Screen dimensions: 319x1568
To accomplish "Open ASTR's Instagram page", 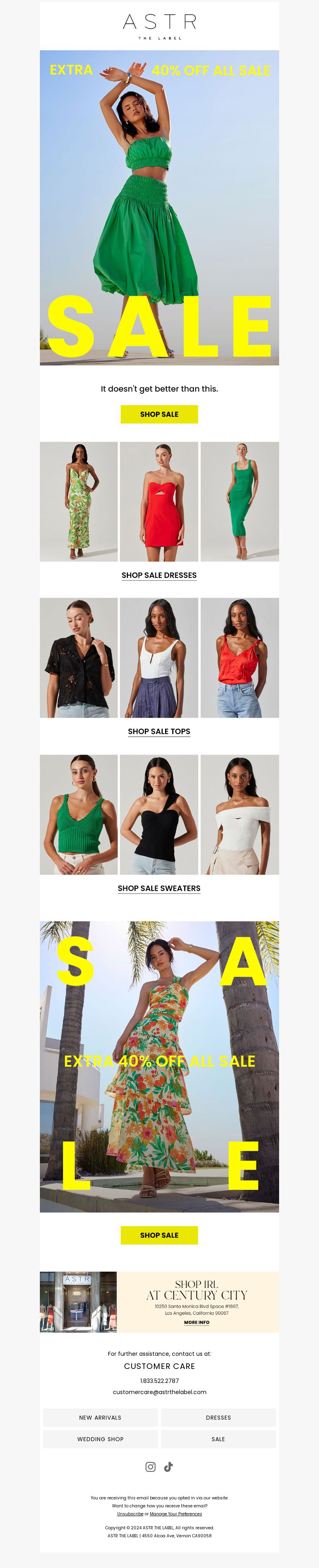I will [150, 1467].
